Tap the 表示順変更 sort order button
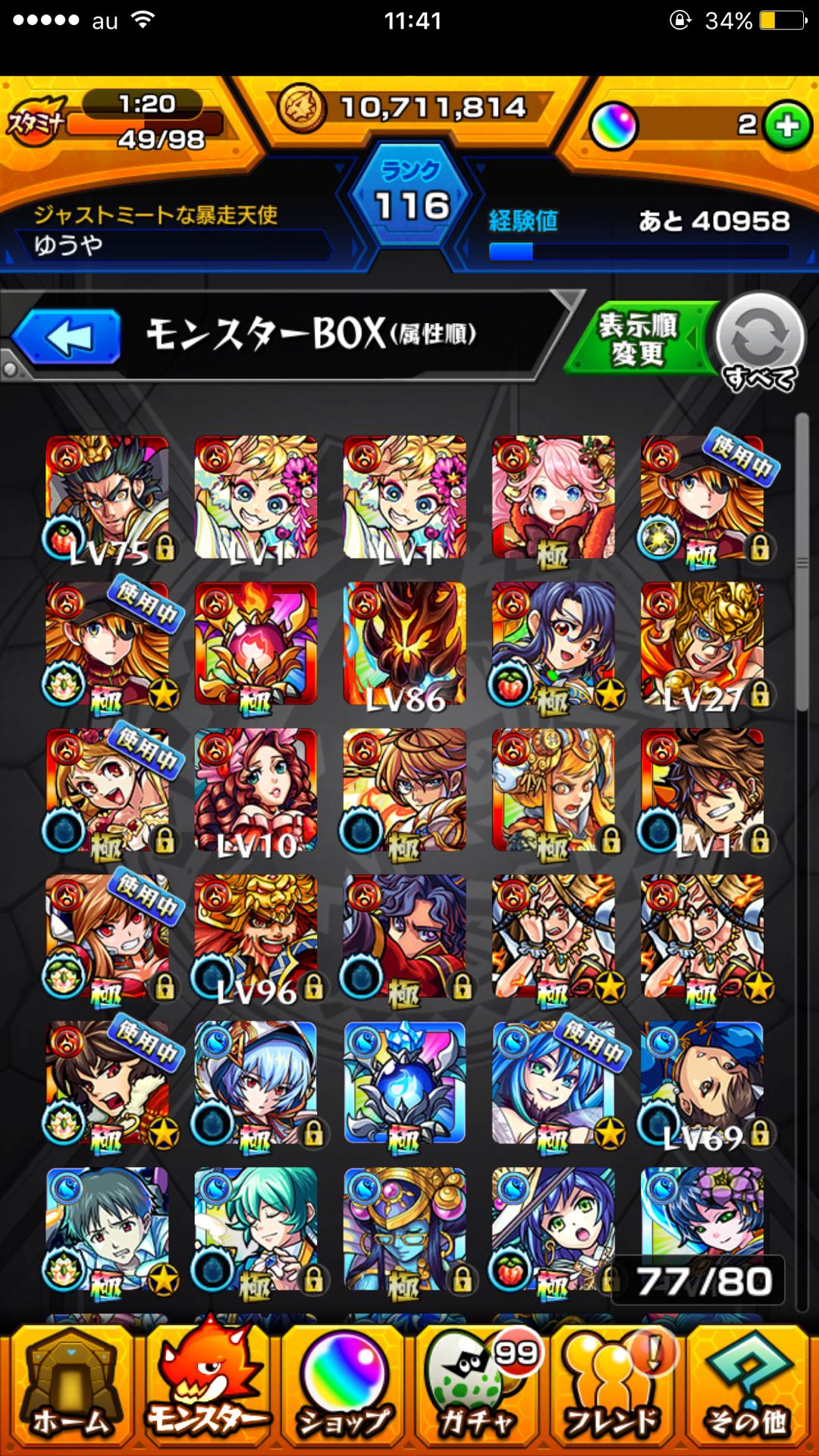Image resolution: width=819 pixels, height=1456 pixels. pyautogui.click(x=639, y=339)
